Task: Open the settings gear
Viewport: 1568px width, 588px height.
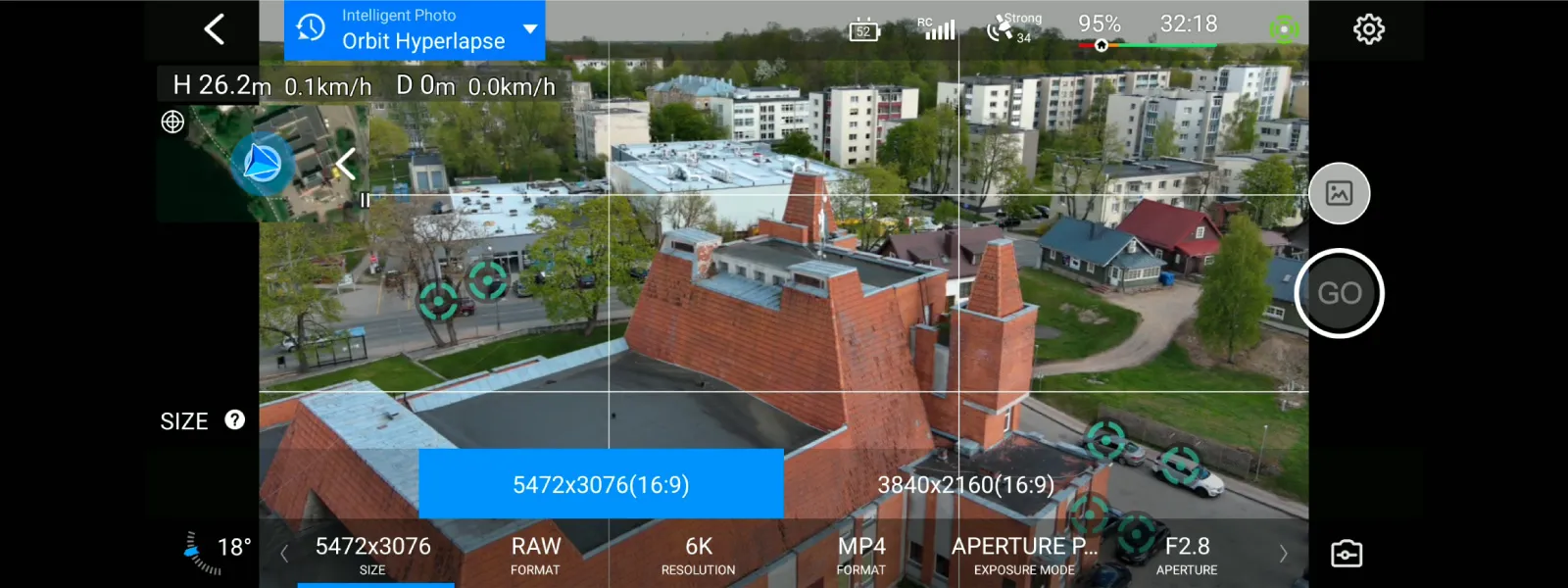Action: (x=1368, y=29)
